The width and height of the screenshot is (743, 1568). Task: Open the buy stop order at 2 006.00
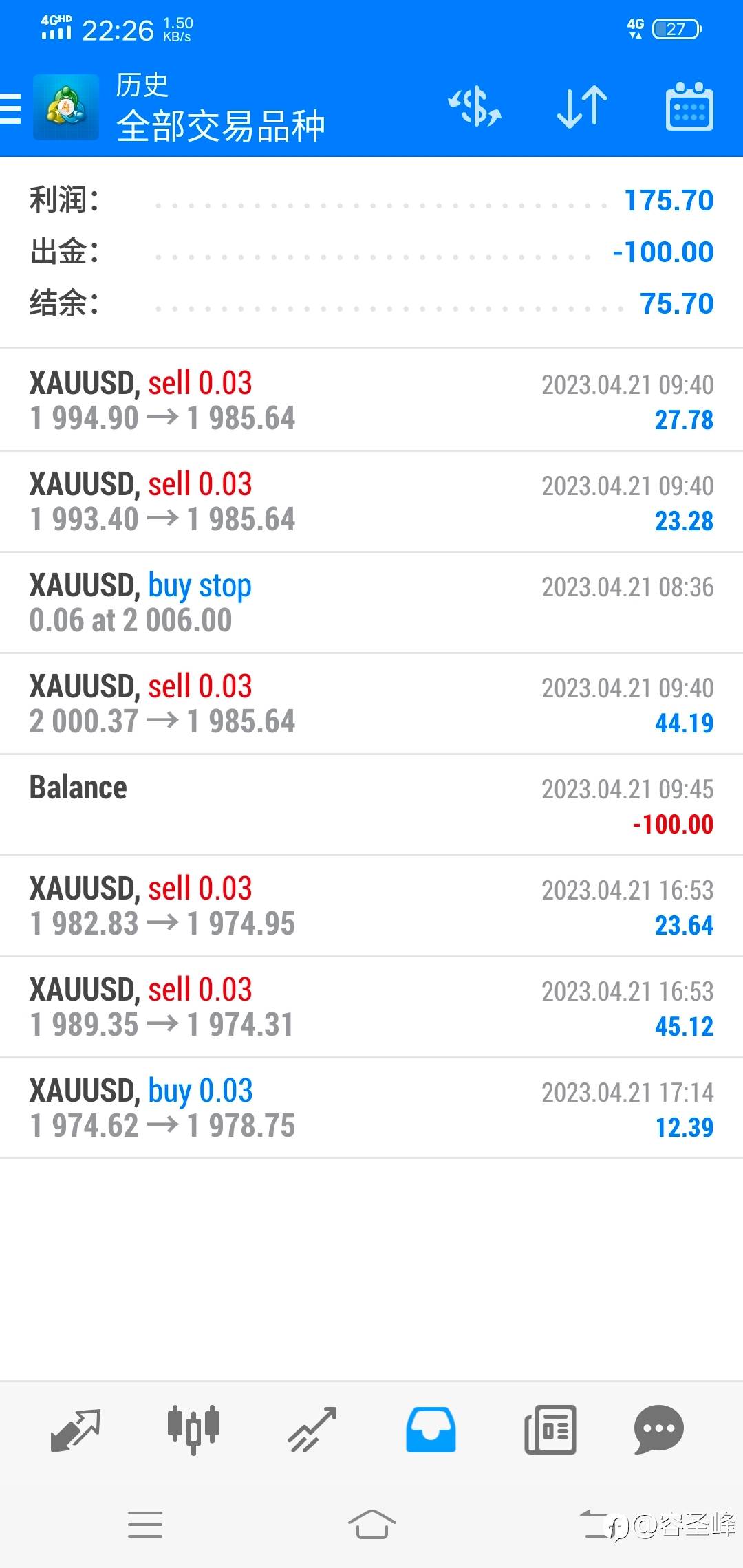(x=371, y=602)
